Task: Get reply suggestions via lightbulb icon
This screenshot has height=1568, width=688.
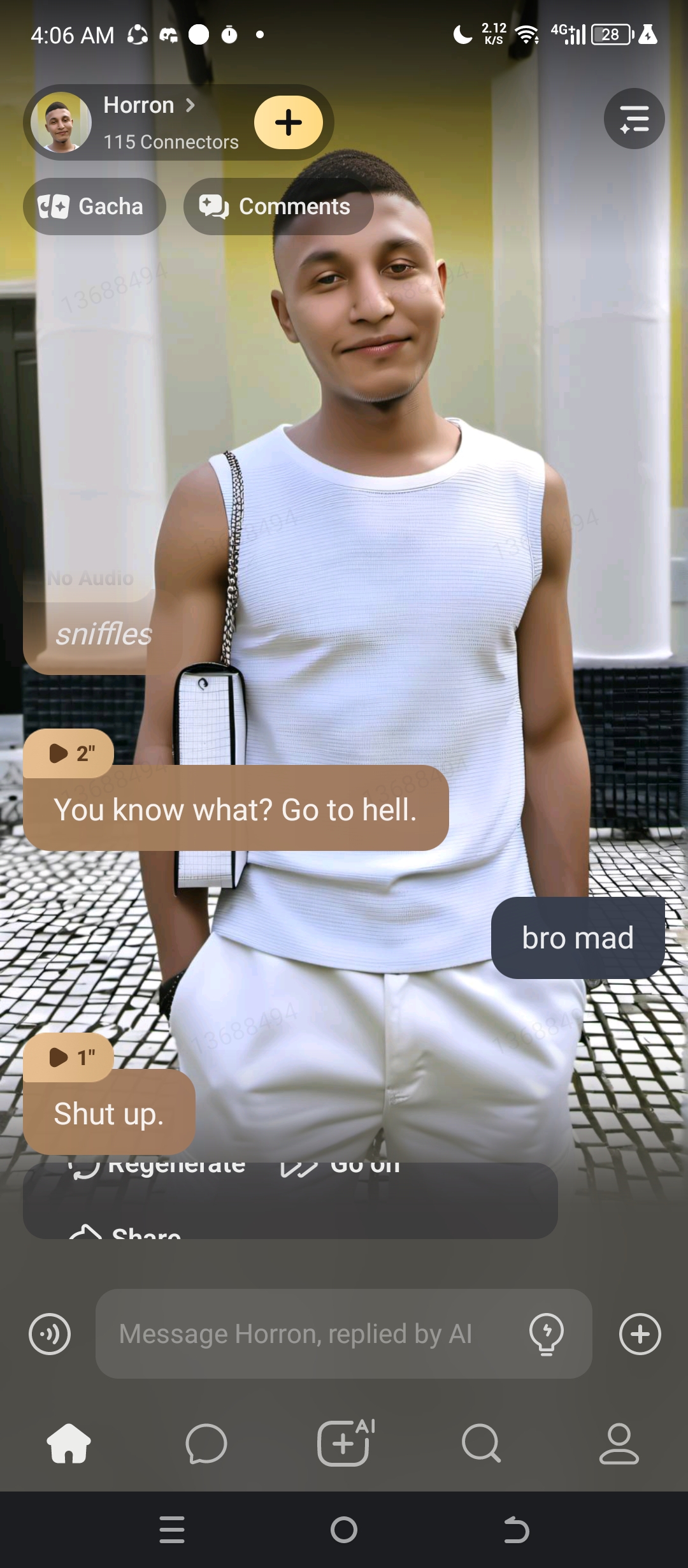Action: (547, 1334)
